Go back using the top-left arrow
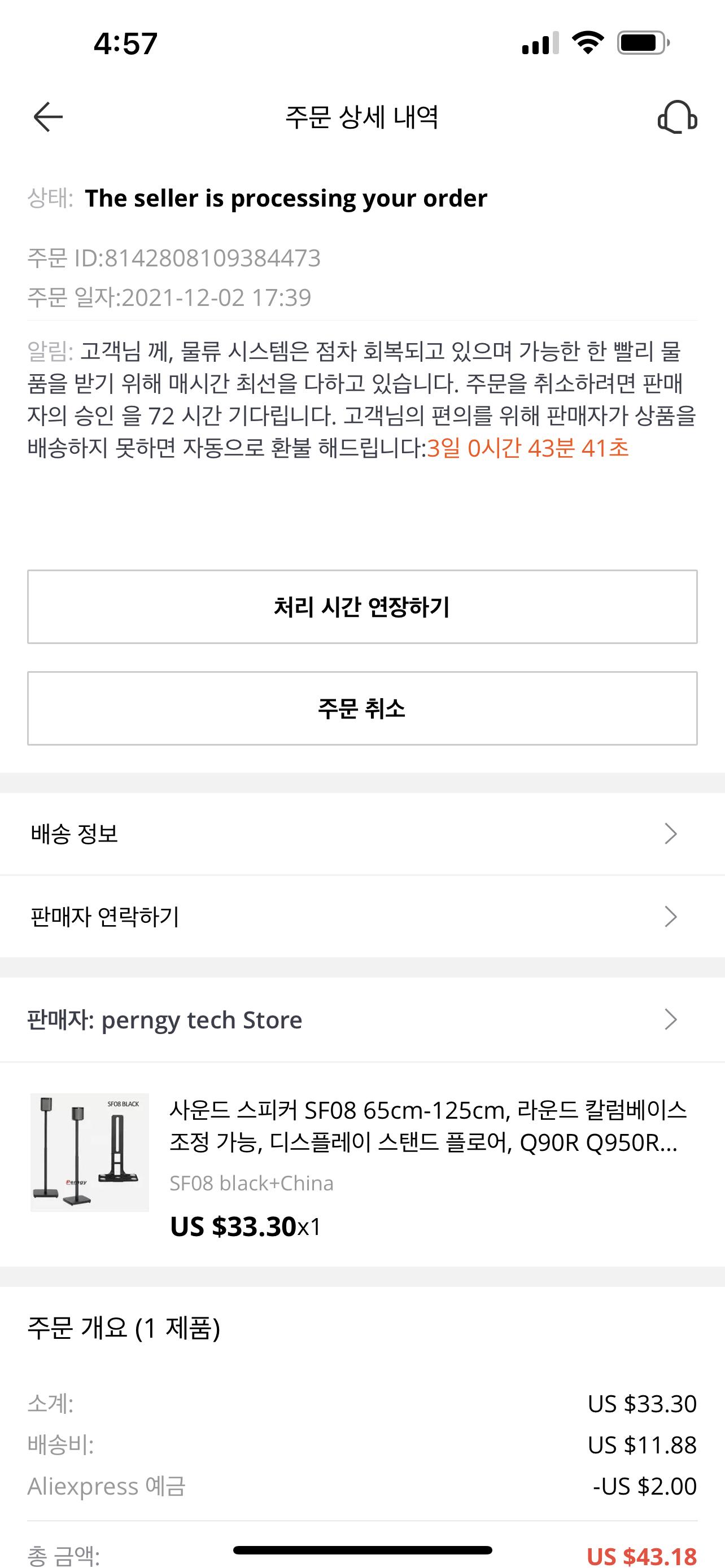 coord(48,117)
